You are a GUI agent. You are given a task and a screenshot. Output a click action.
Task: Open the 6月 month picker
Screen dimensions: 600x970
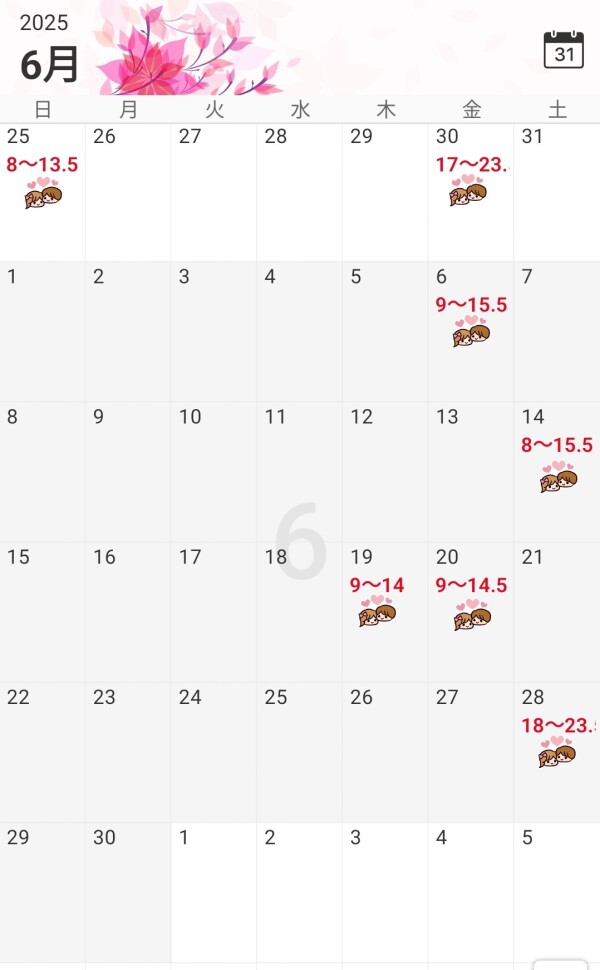(50, 64)
